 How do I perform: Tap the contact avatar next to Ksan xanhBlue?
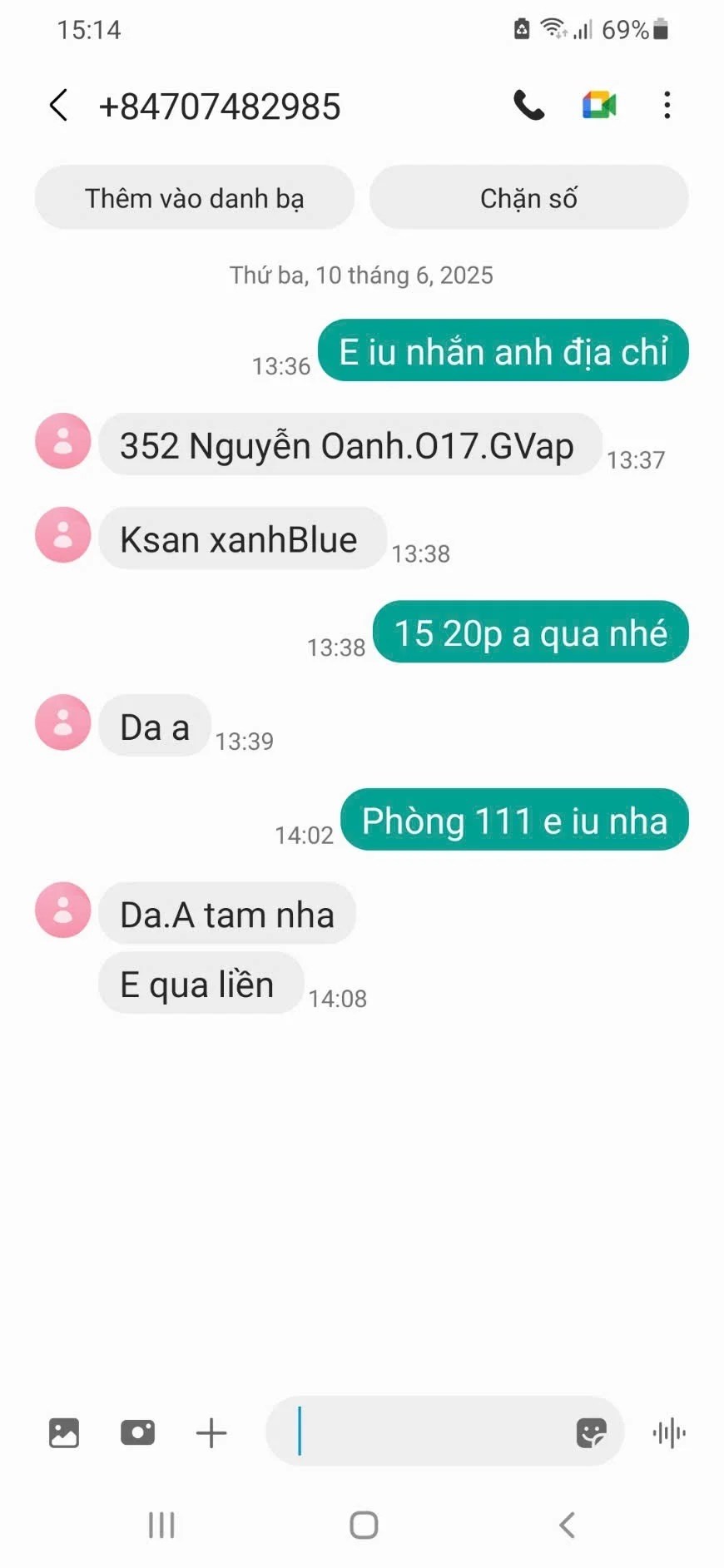[x=62, y=534]
